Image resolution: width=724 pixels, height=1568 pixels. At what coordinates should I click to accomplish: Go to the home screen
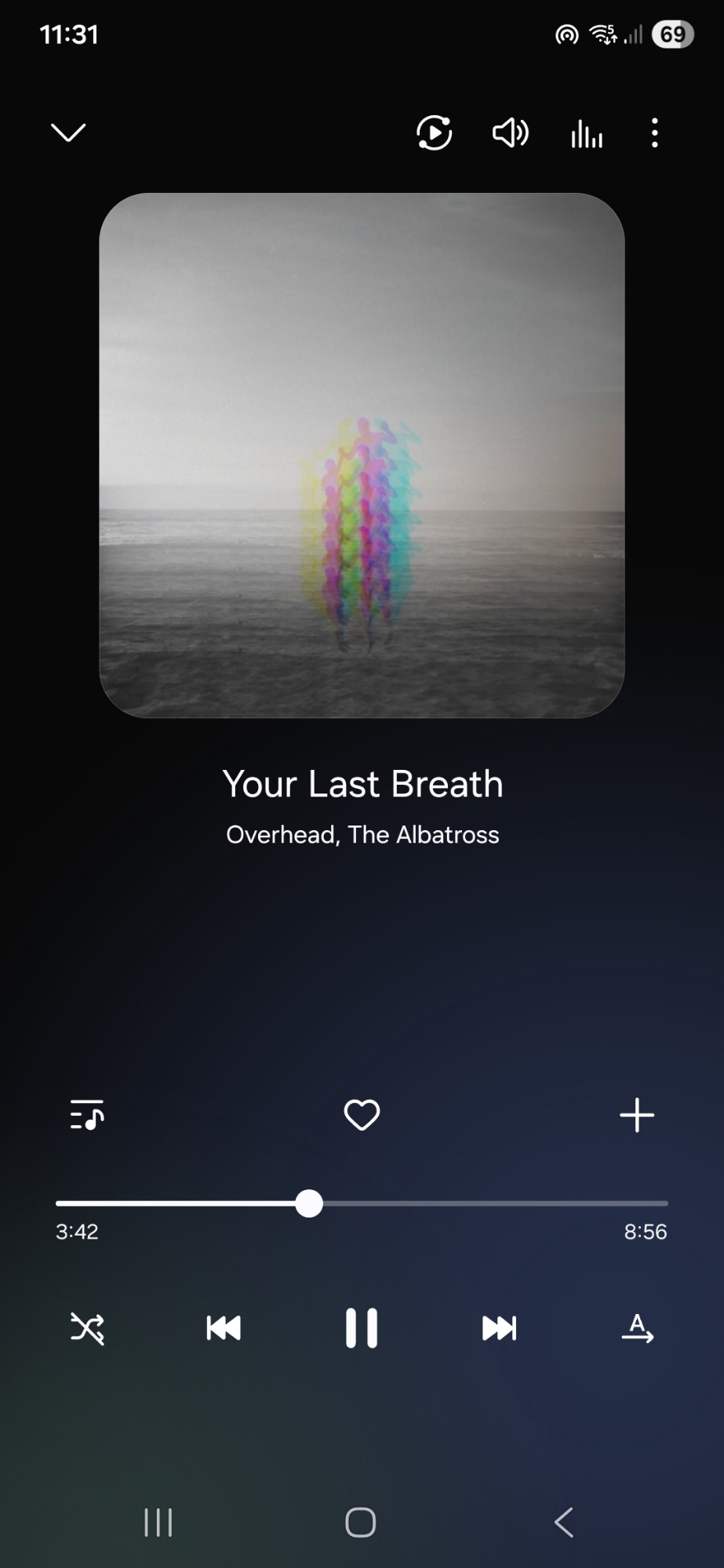361,1523
